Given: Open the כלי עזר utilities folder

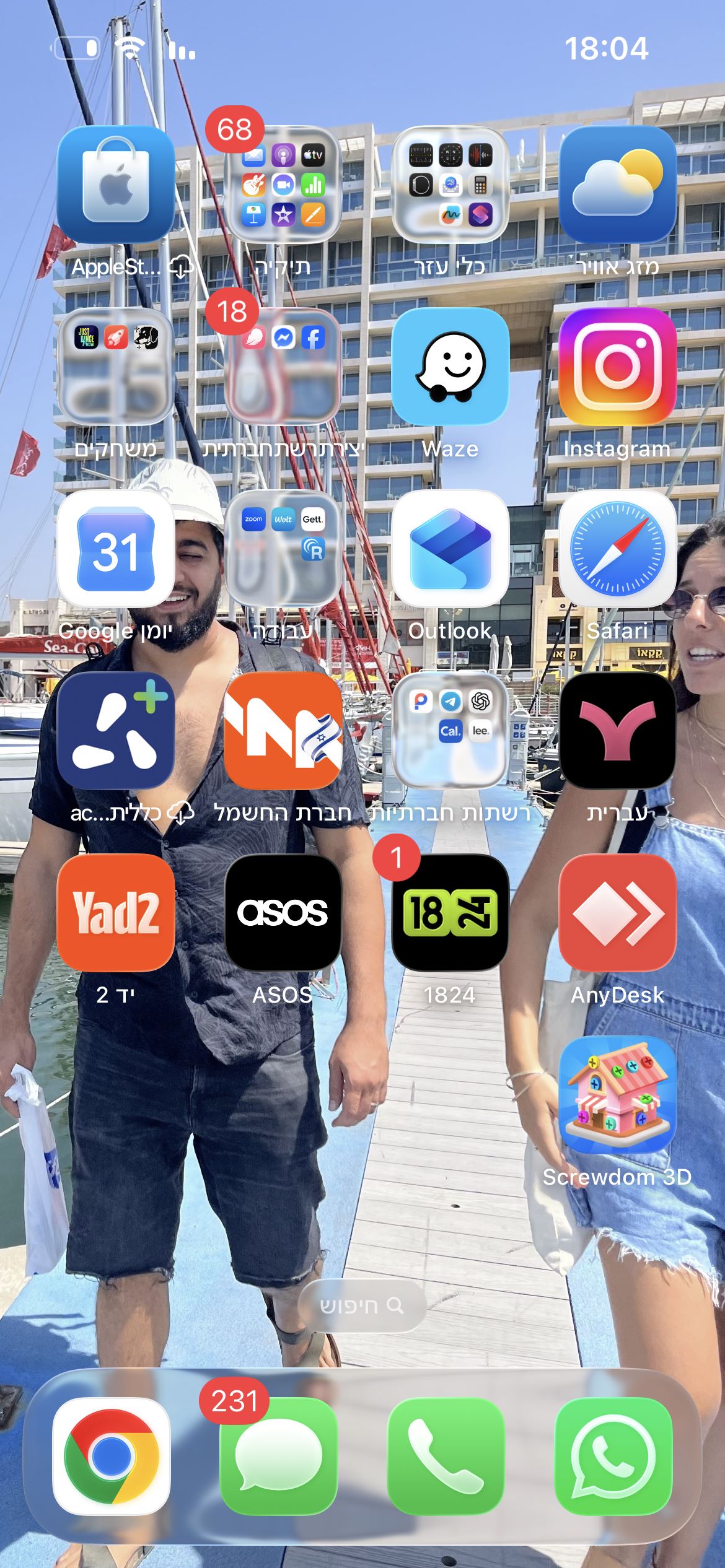Looking at the screenshot, I should pyautogui.click(x=450, y=184).
